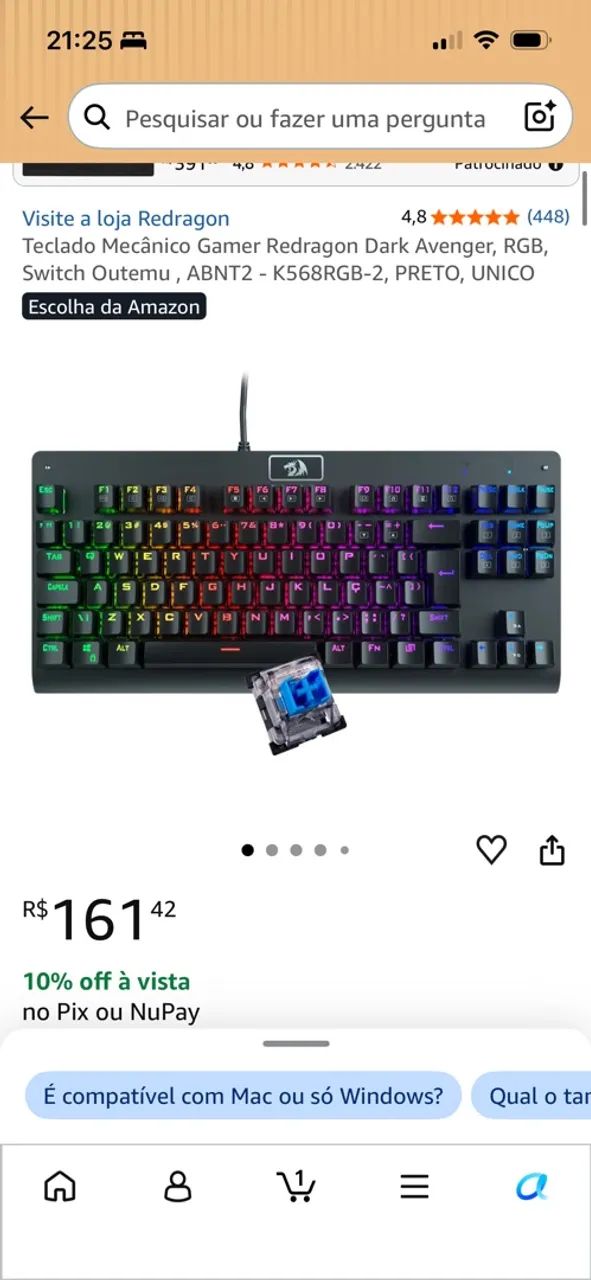Add the keyboard to wish list heart
The width and height of the screenshot is (591, 1280).
(491, 850)
